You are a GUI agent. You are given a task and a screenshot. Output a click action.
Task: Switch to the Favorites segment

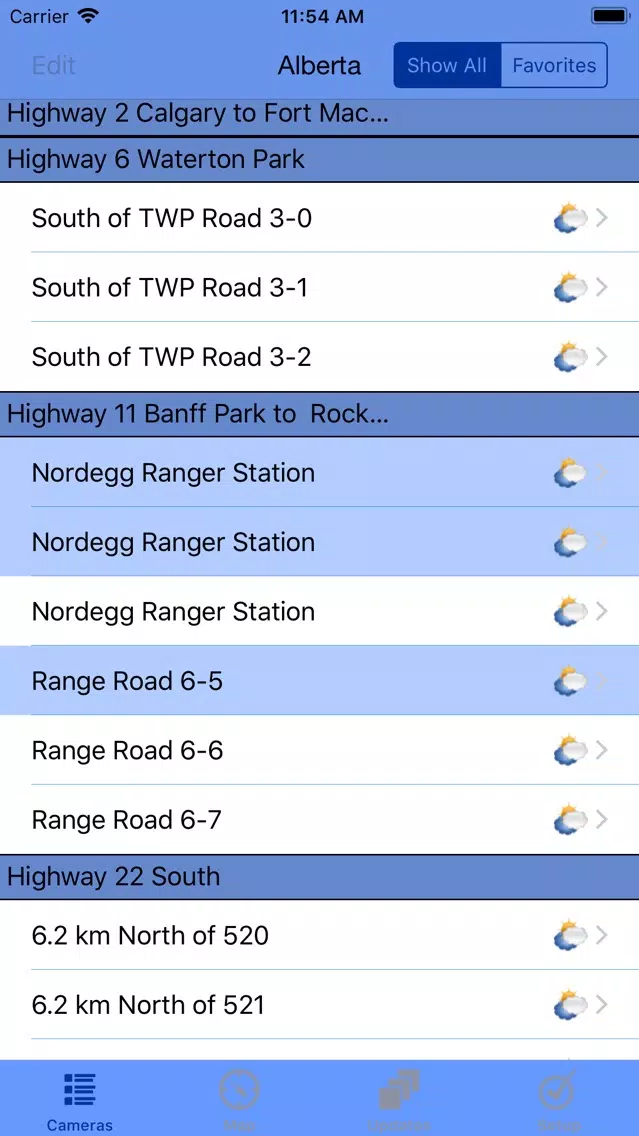pyautogui.click(x=554, y=65)
